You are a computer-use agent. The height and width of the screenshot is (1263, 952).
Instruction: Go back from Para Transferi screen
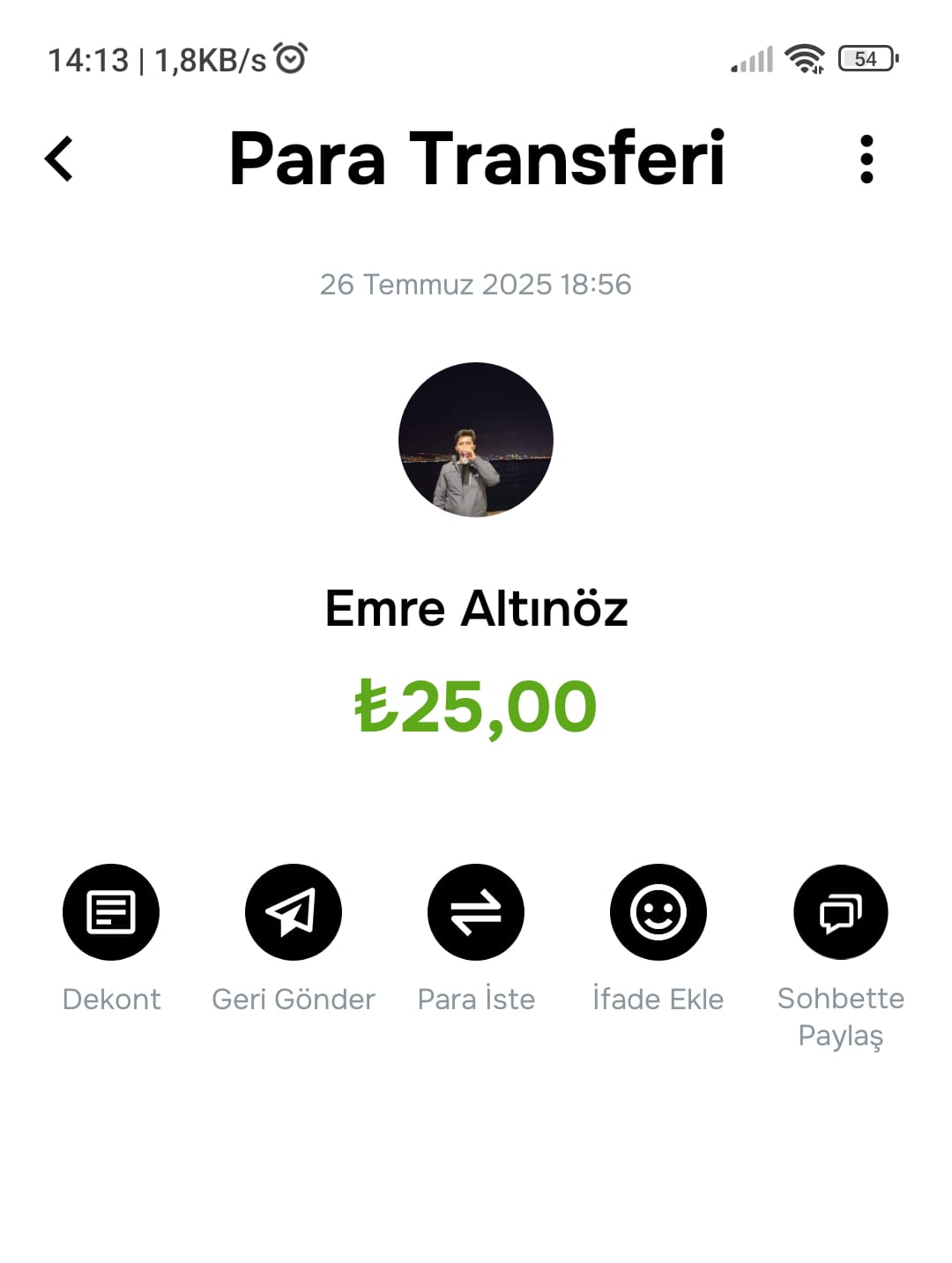point(59,160)
